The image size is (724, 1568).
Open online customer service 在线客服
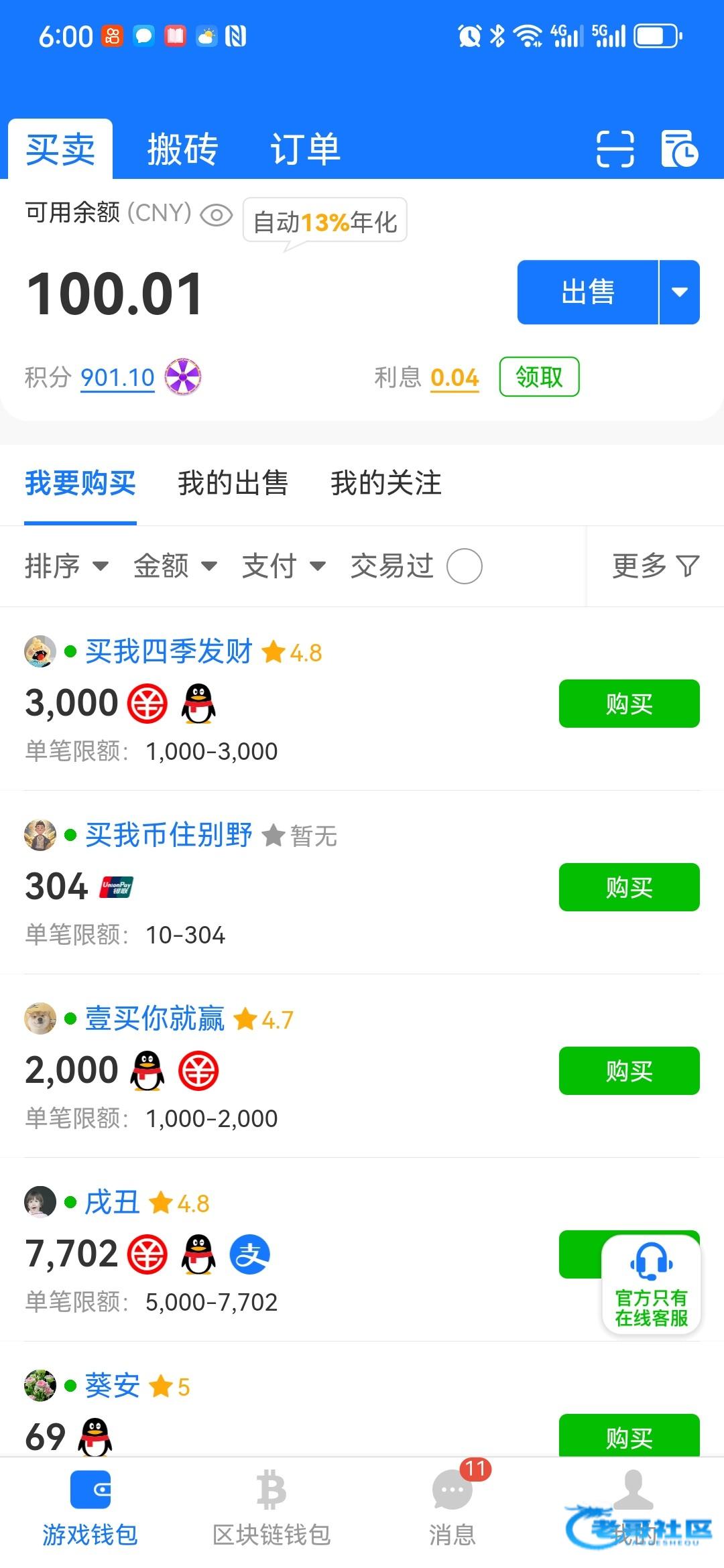652,1285
